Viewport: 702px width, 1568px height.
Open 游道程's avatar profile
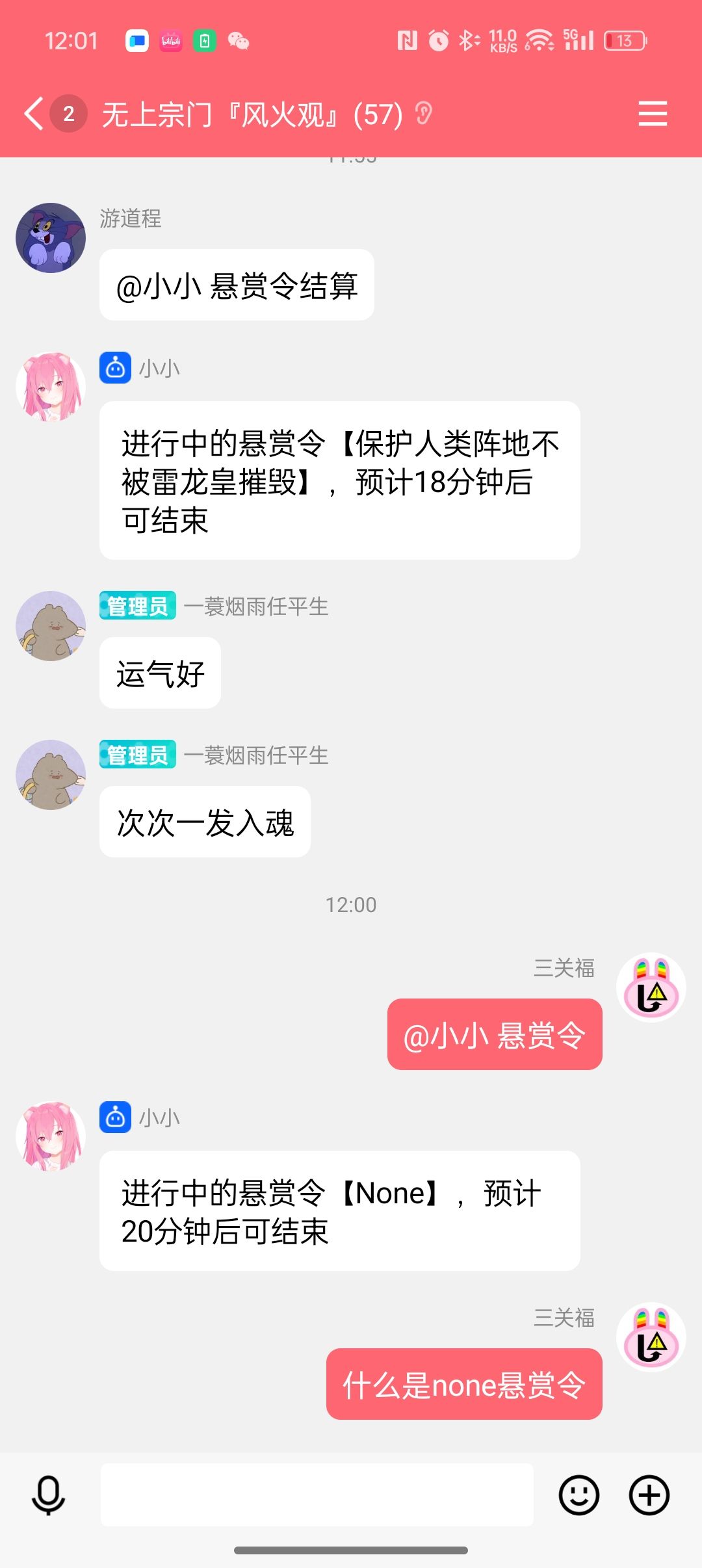click(51, 238)
